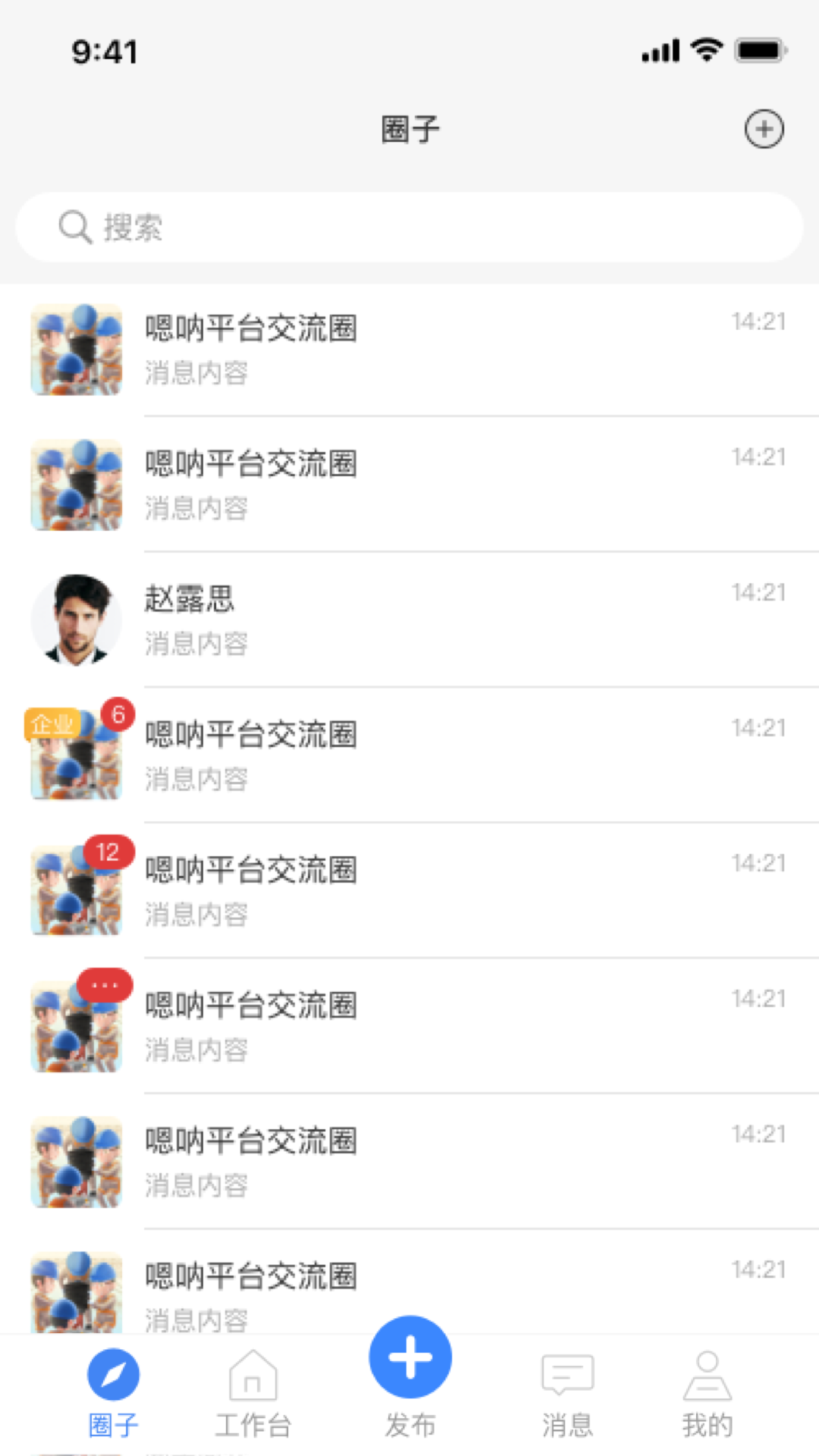Screen dimensions: 819x1456
Task: Open the 消息 chat bubble icon
Action: [x=567, y=1374]
